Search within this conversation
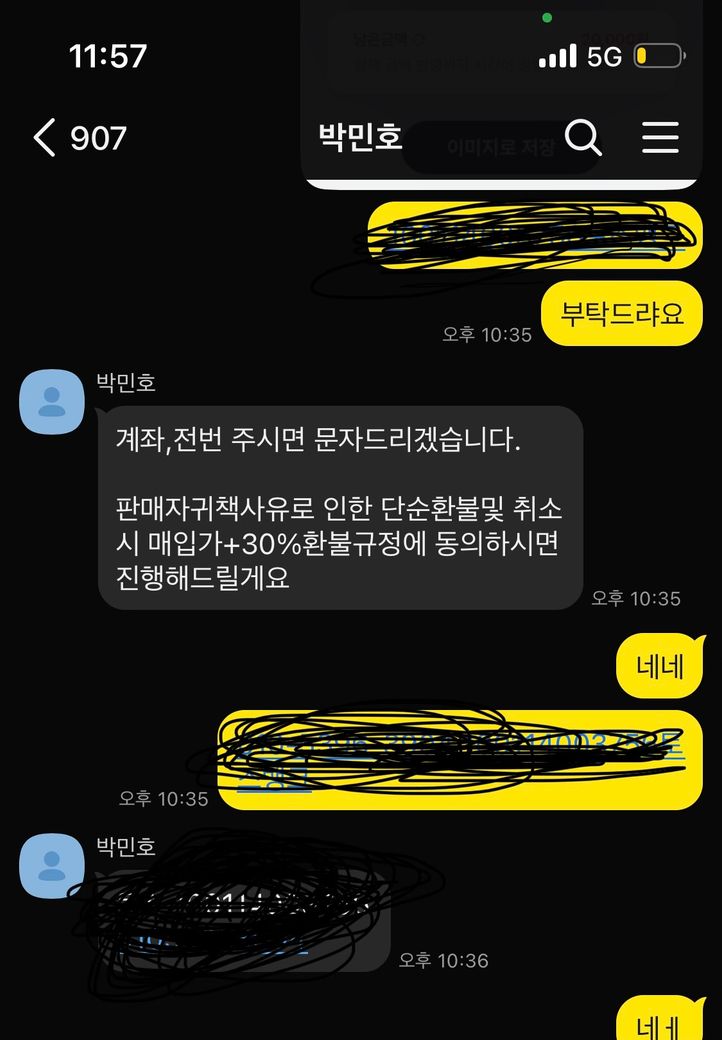Image resolution: width=722 pixels, height=1040 pixels. 583,137
